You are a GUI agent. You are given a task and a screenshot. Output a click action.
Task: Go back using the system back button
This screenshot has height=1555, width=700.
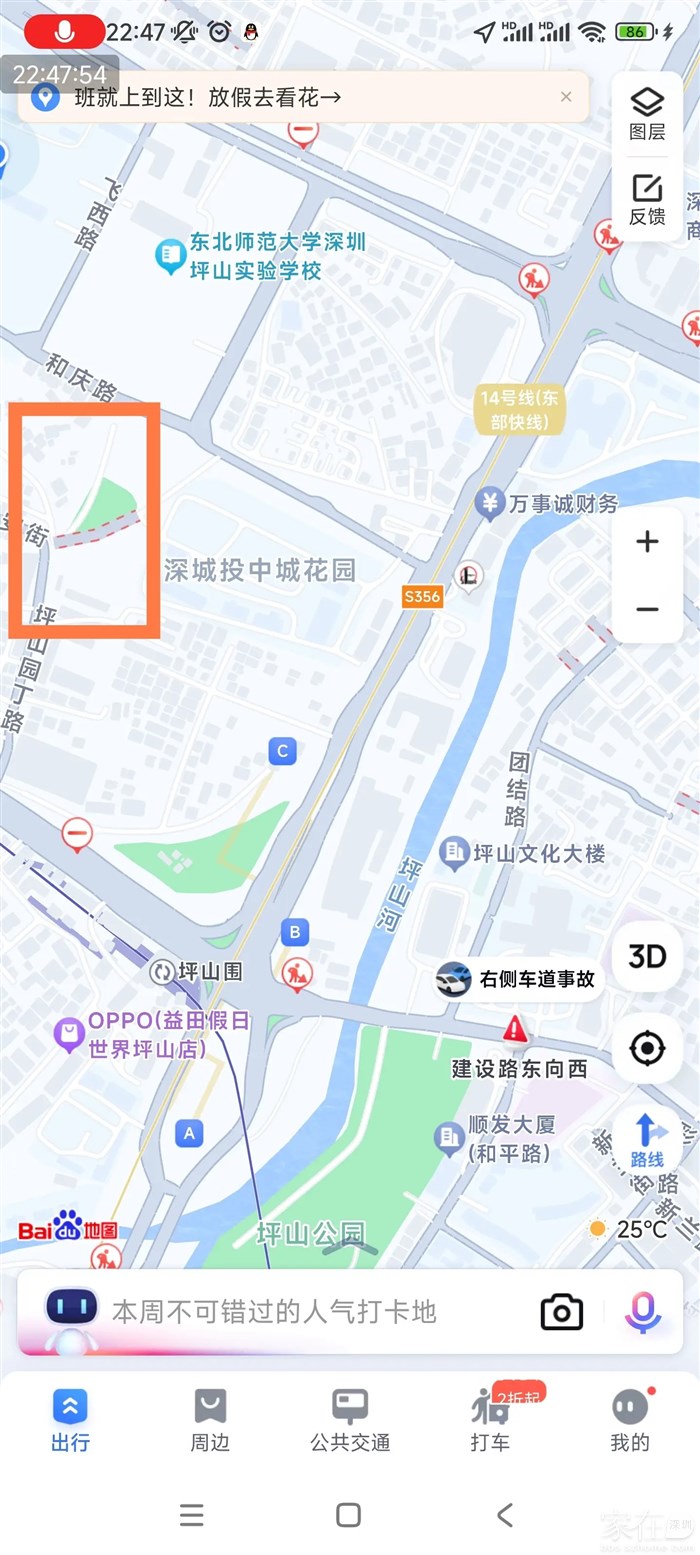tap(505, 1515)
